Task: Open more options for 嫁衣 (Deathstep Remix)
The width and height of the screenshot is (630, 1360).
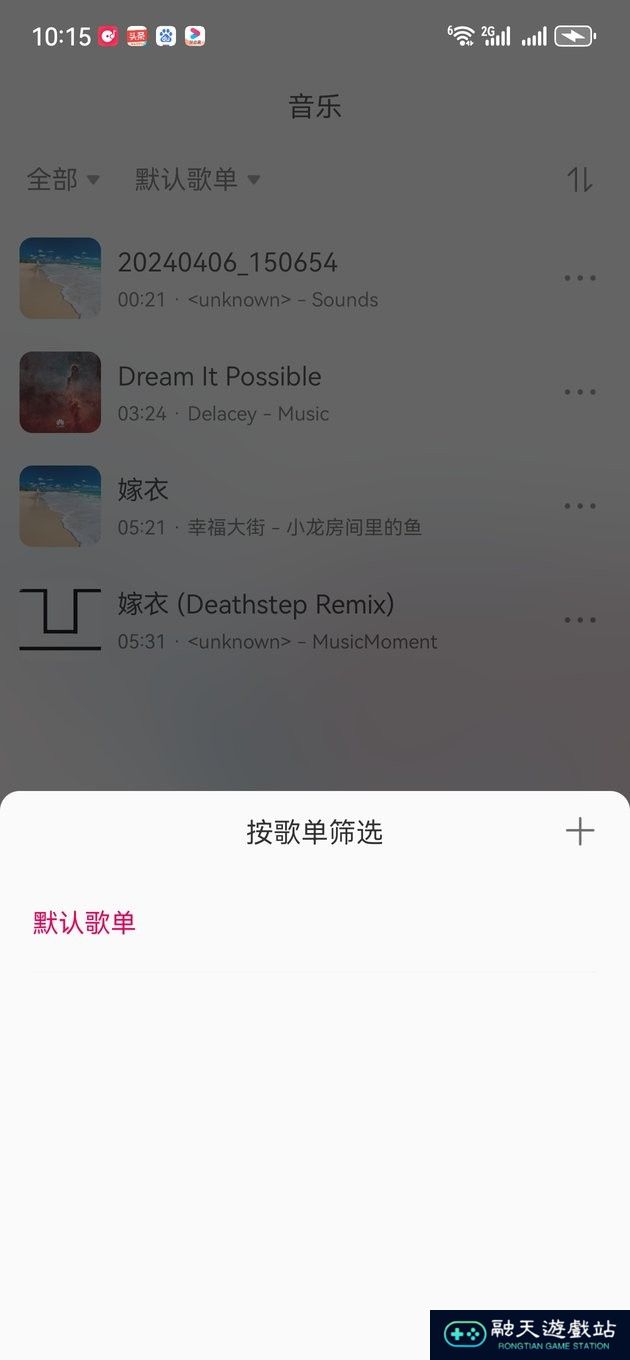Action: tap(579, 620)
